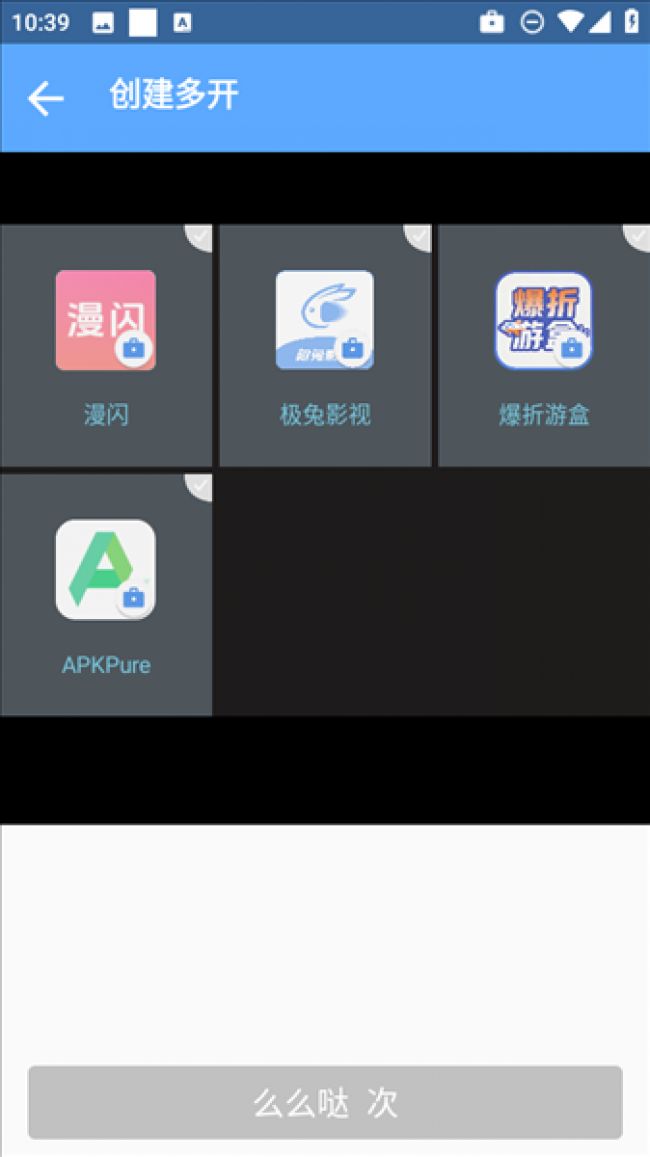Viewport: 650px width, 1157px height.
Task: Select the 漫闪 app tile
Action: click(x=106, y=345)
